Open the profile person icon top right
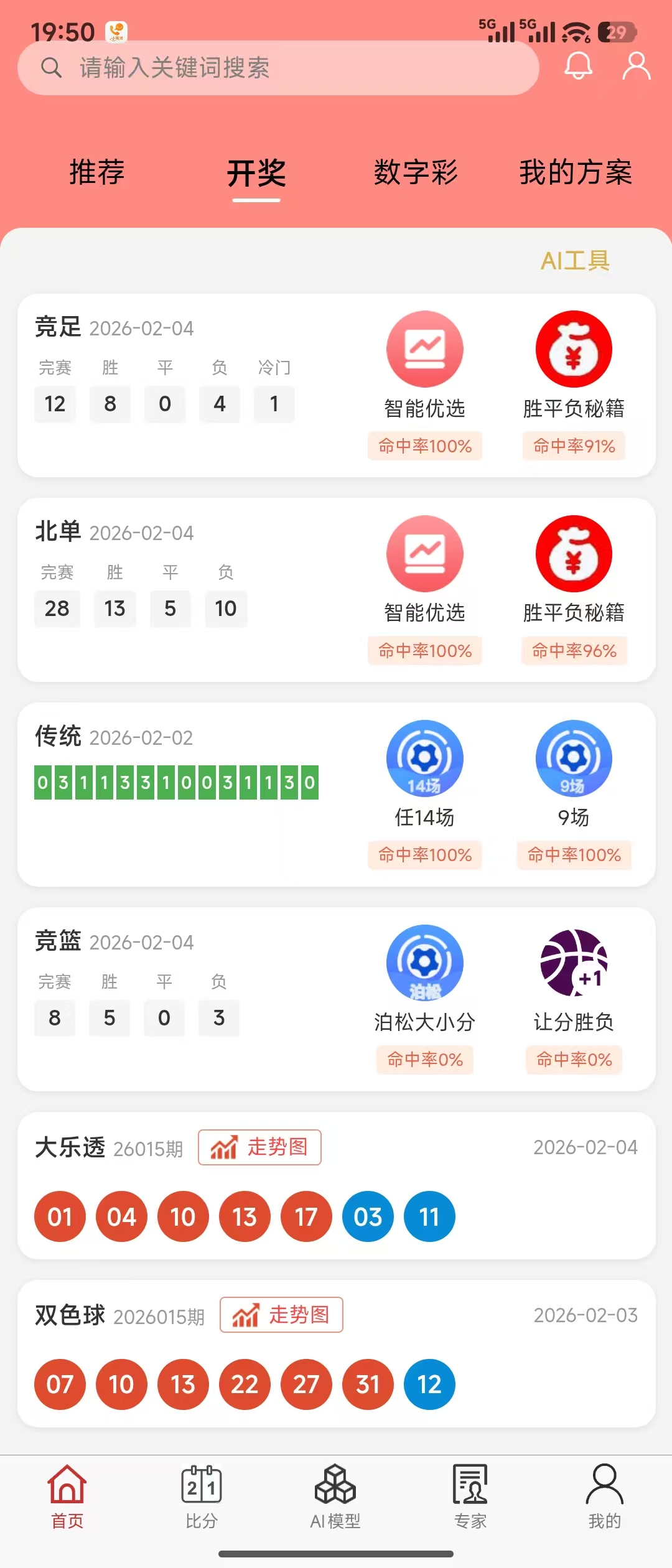Image resolution: width=672 pixels, height=1568 pixels. [635, 67]
